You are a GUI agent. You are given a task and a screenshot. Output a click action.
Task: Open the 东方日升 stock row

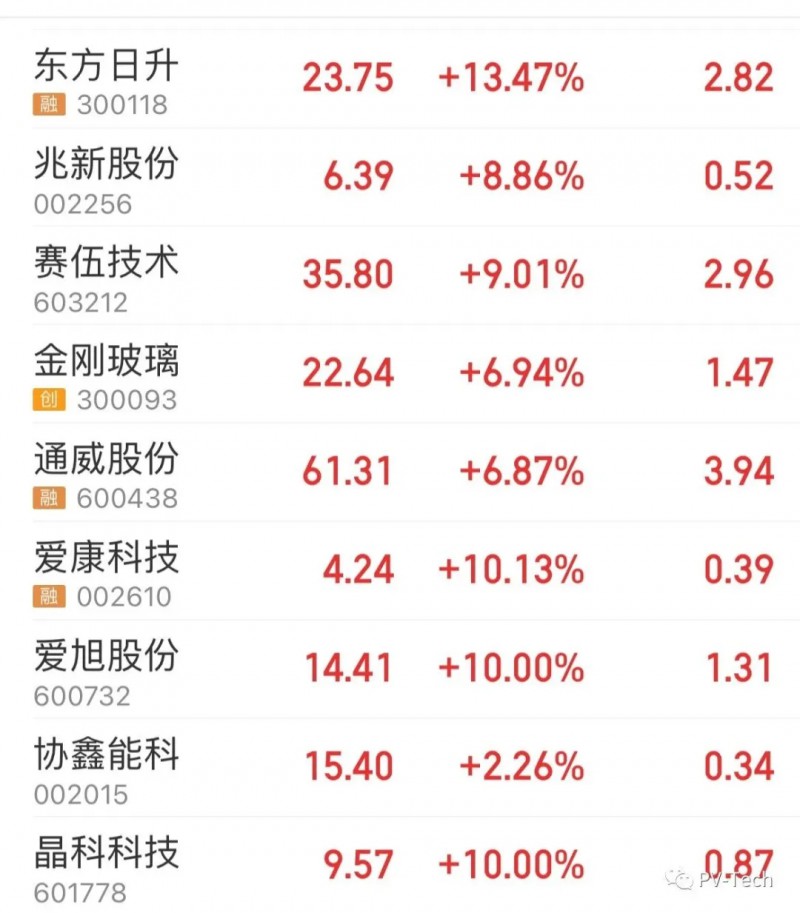click(x=106, y=66)
